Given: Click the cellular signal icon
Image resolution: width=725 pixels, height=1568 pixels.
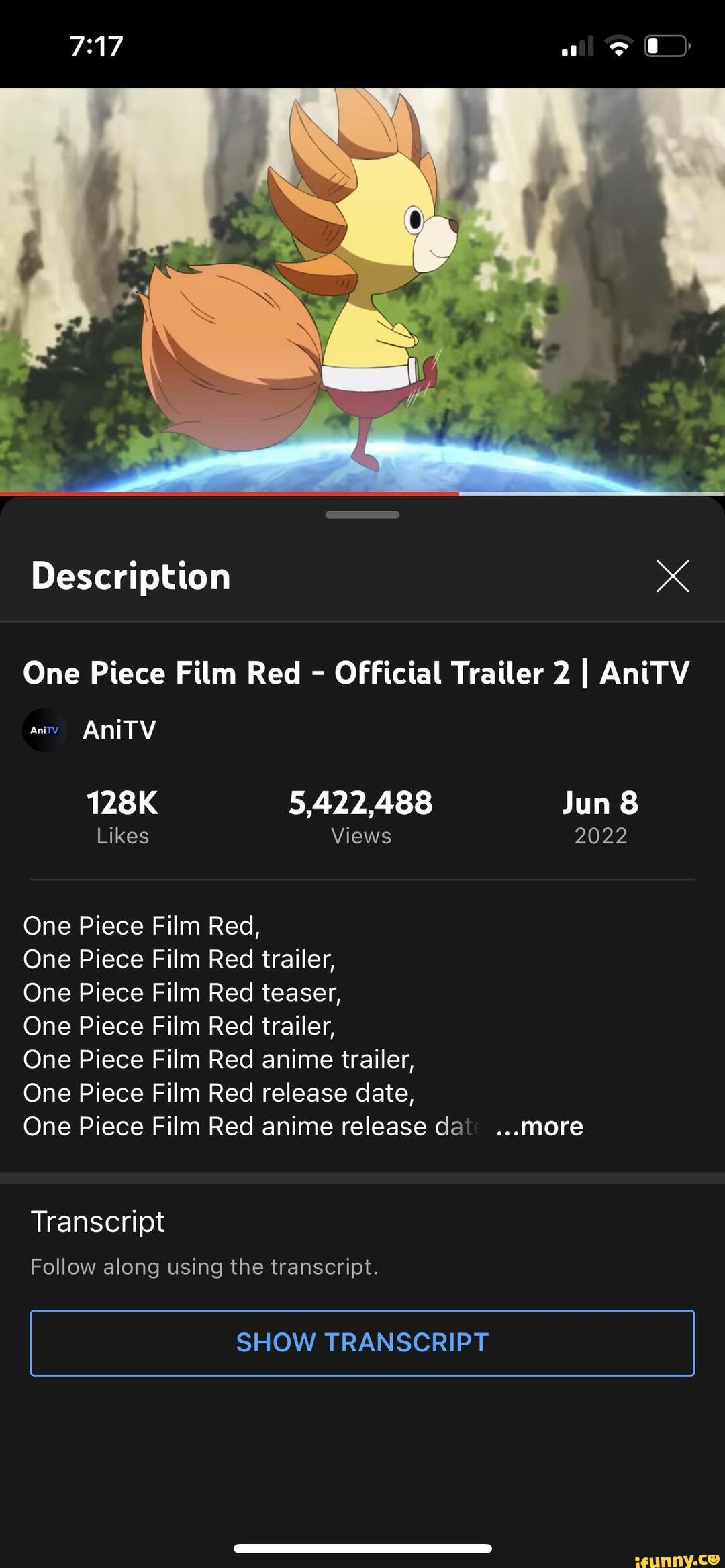Looking at the screenshot, I should click(x=576, y=46).
